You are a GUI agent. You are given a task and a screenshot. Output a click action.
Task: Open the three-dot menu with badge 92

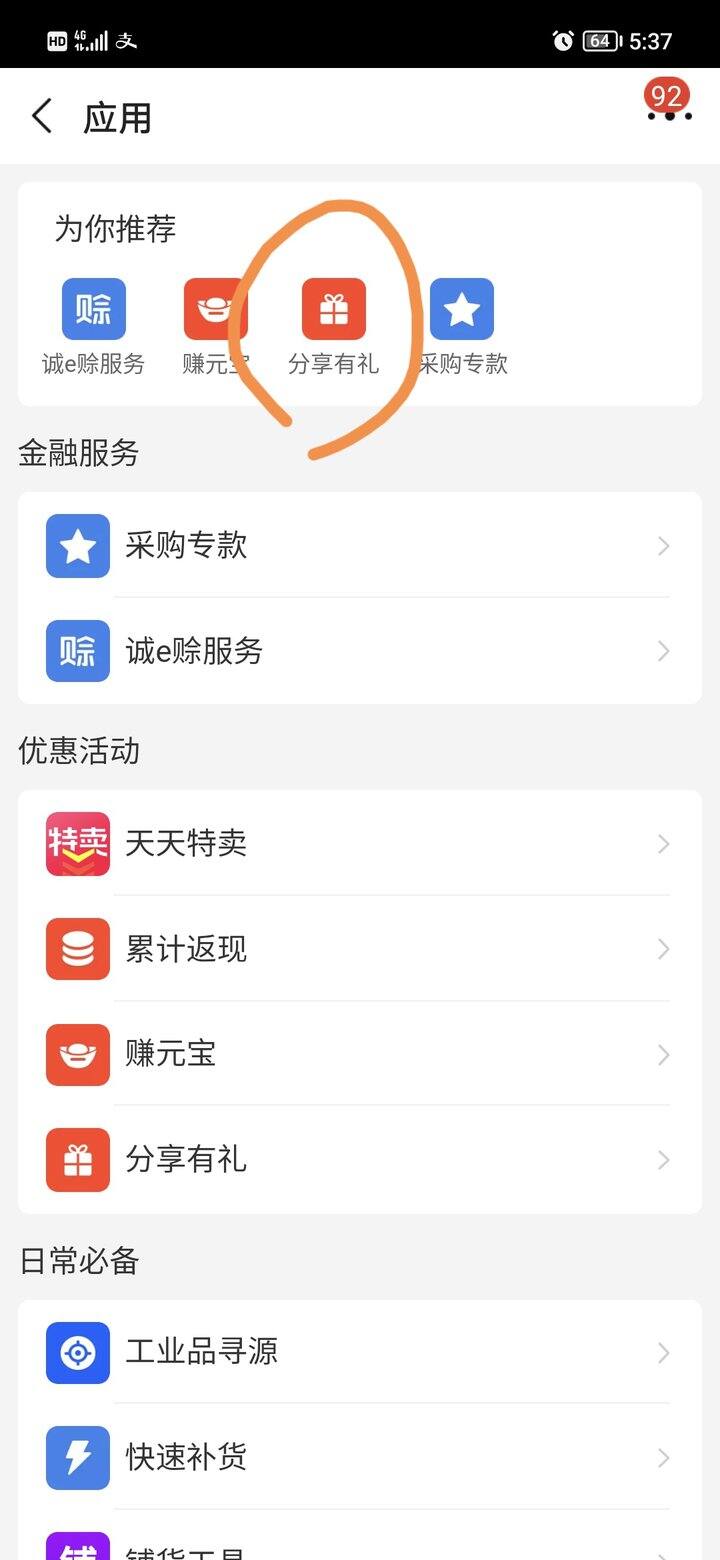pyautogui.click(x=669, y=106)
